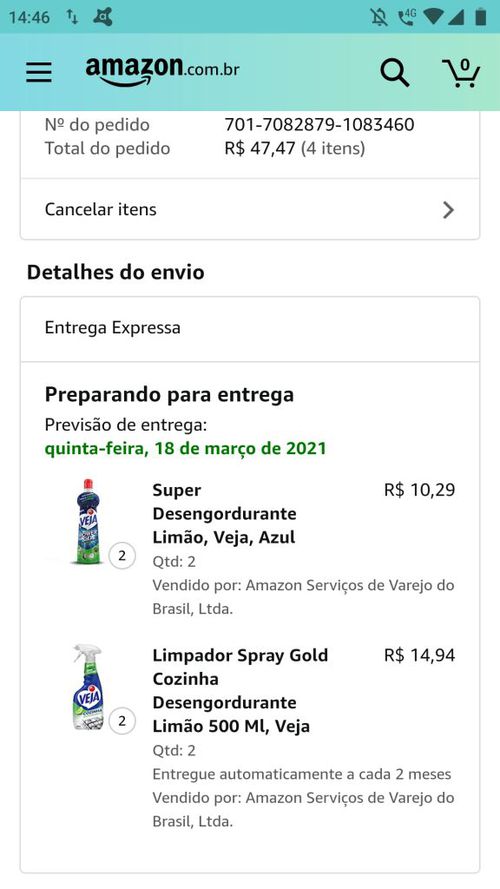Open the search icon
The width and height of the screenshot is (500, 889).
pos(395,72)
